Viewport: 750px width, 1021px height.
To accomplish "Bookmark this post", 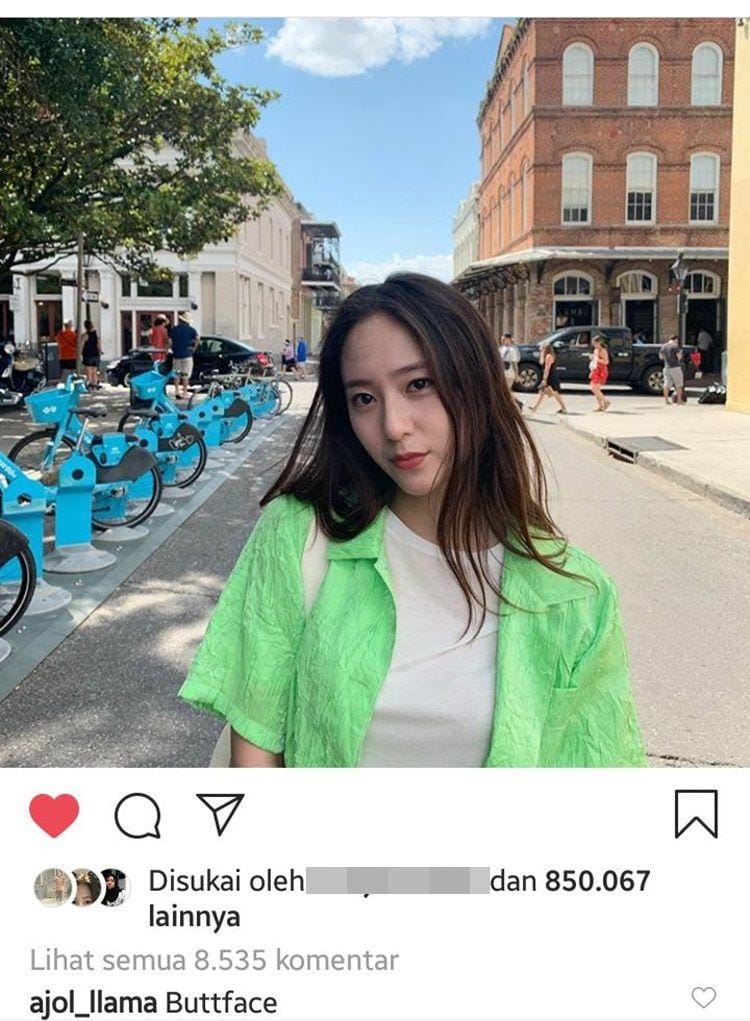I will click(x=696, y=814).
